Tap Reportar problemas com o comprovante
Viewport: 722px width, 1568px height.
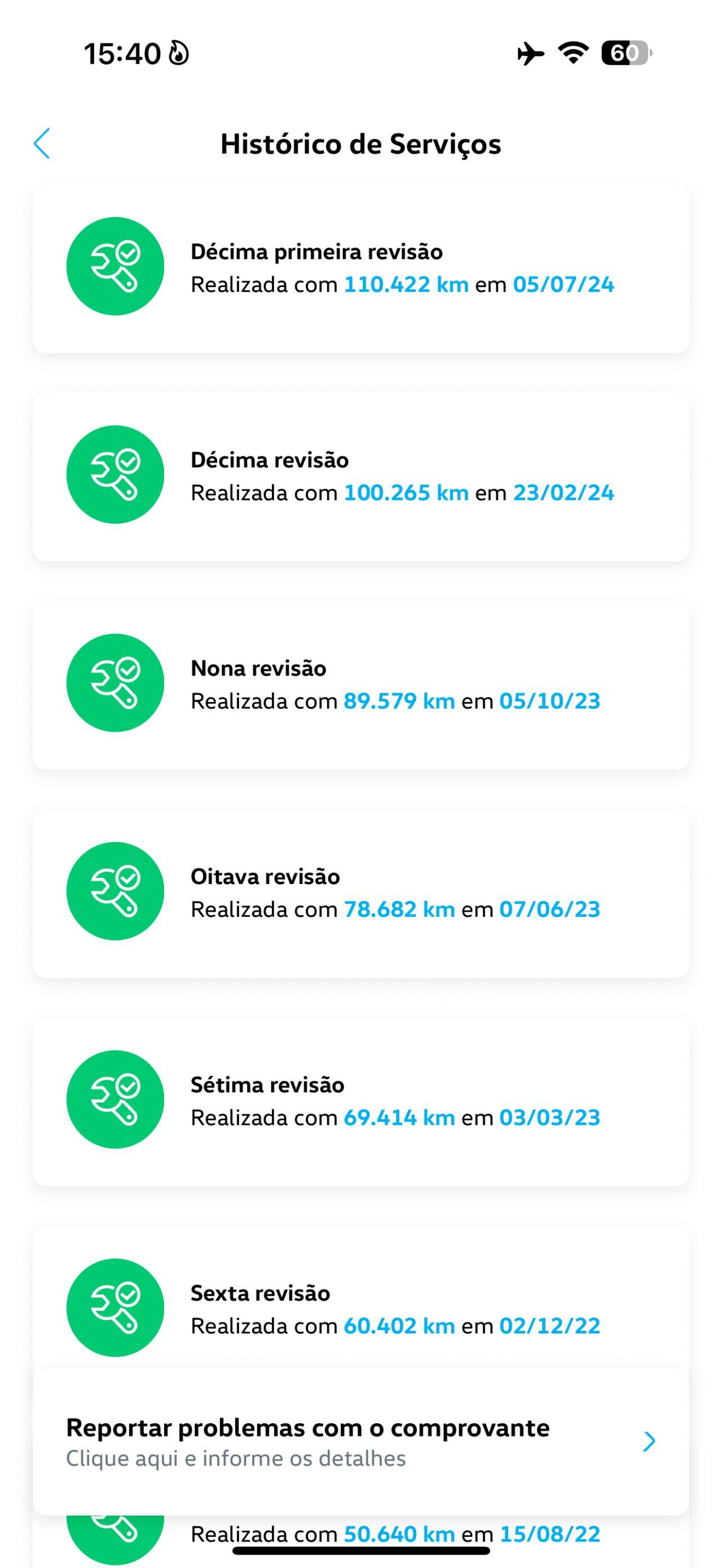point(361,1441)
